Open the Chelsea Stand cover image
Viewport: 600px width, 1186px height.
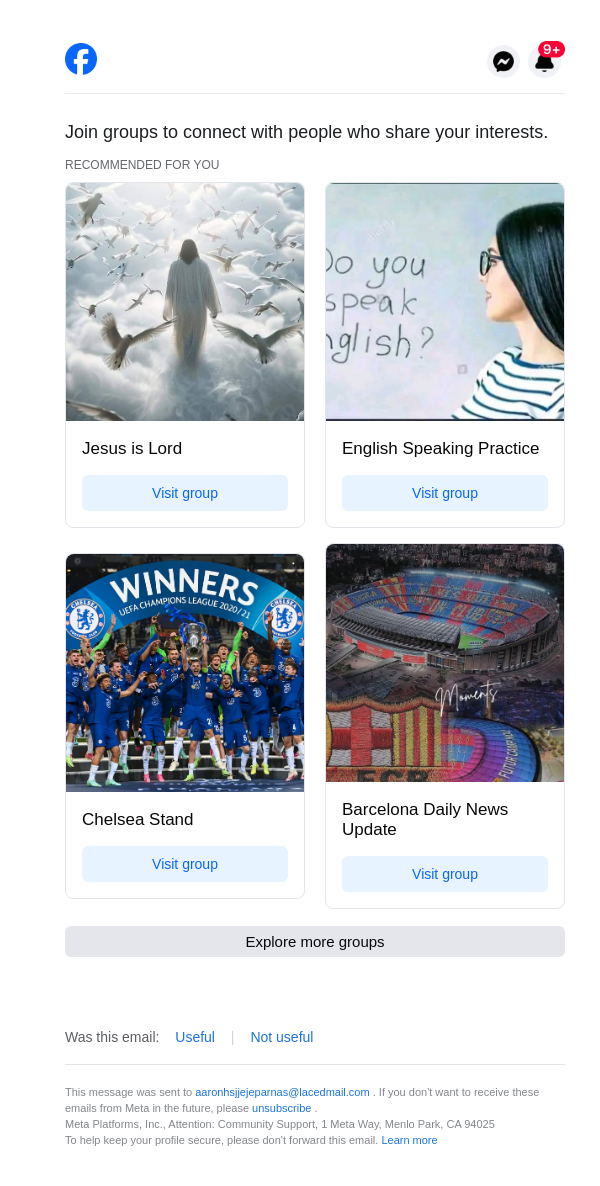click(x=185, y=672)
